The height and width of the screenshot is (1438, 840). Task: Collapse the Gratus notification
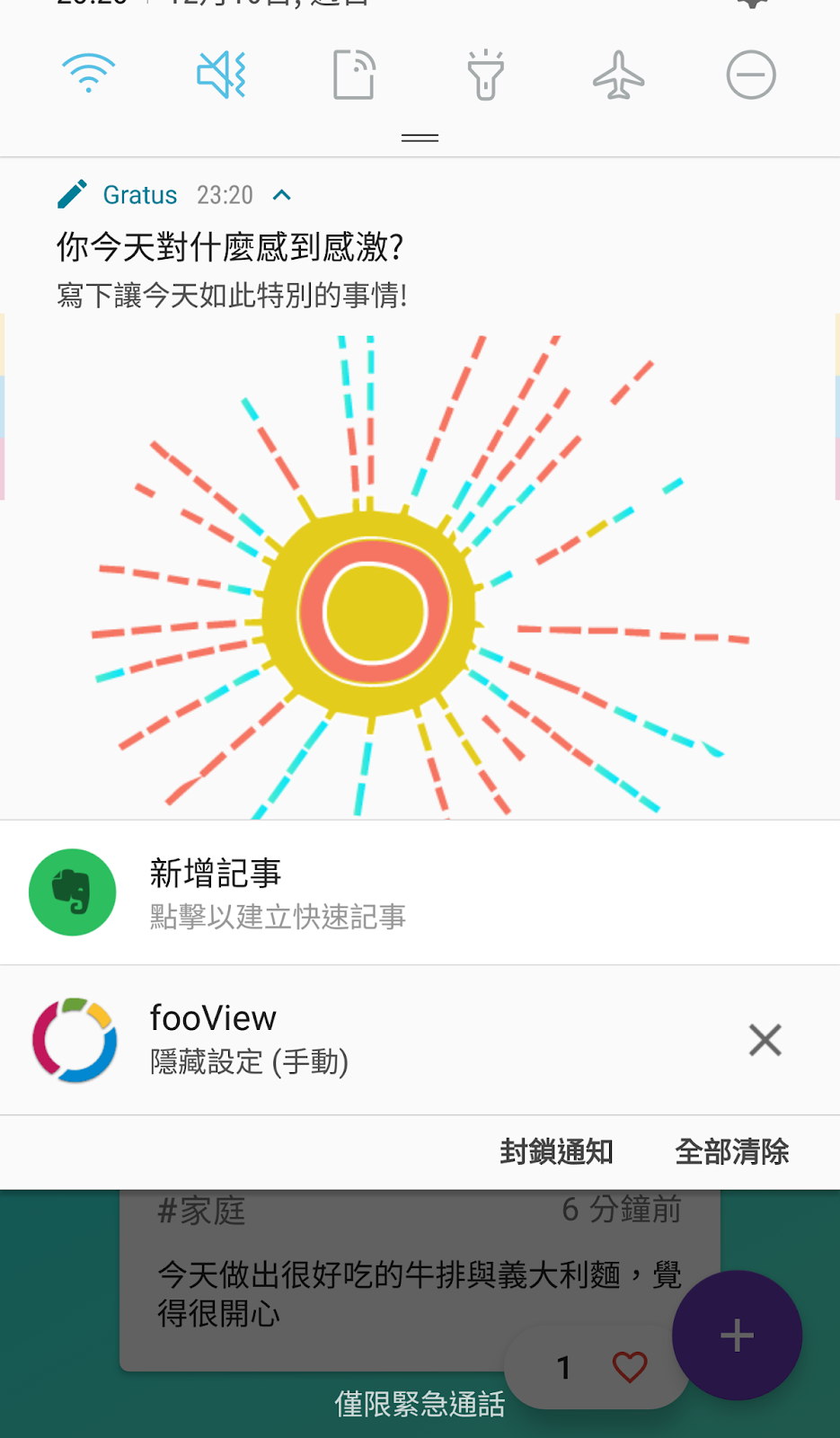pyautogui.click(x=282, y=195)
